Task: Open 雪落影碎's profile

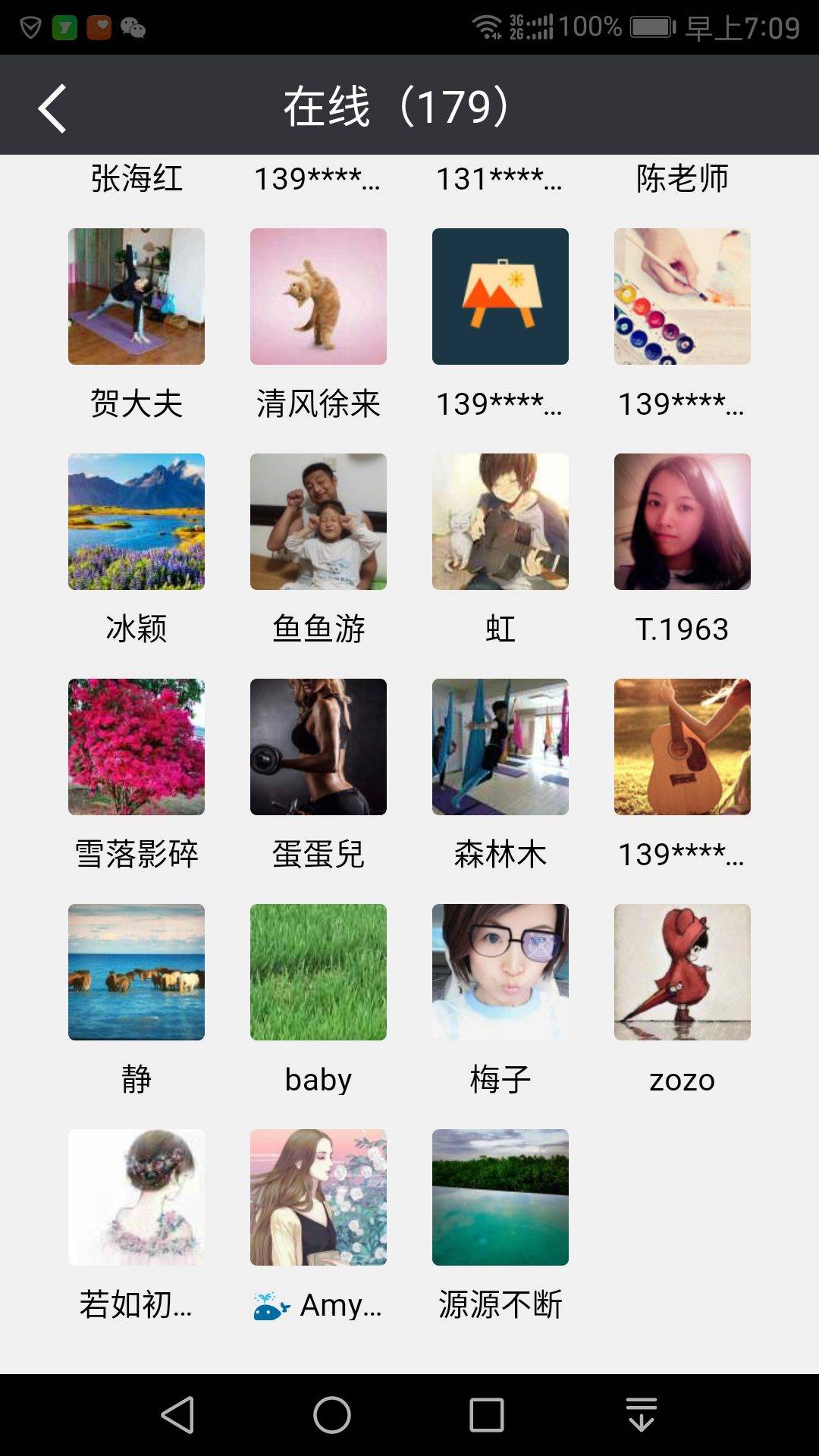Action: pos(136,747)
